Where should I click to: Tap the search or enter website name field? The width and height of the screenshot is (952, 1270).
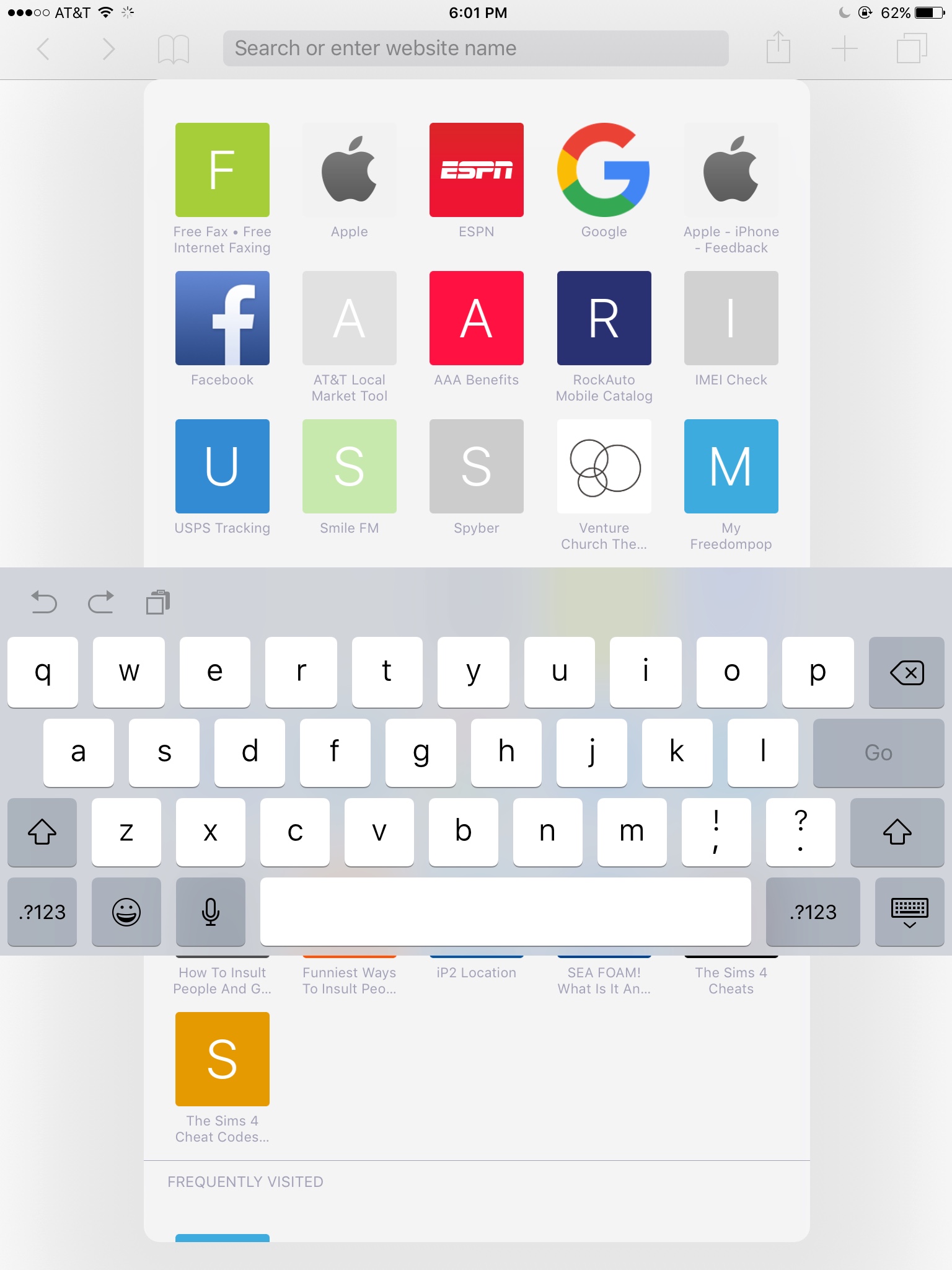475,48
